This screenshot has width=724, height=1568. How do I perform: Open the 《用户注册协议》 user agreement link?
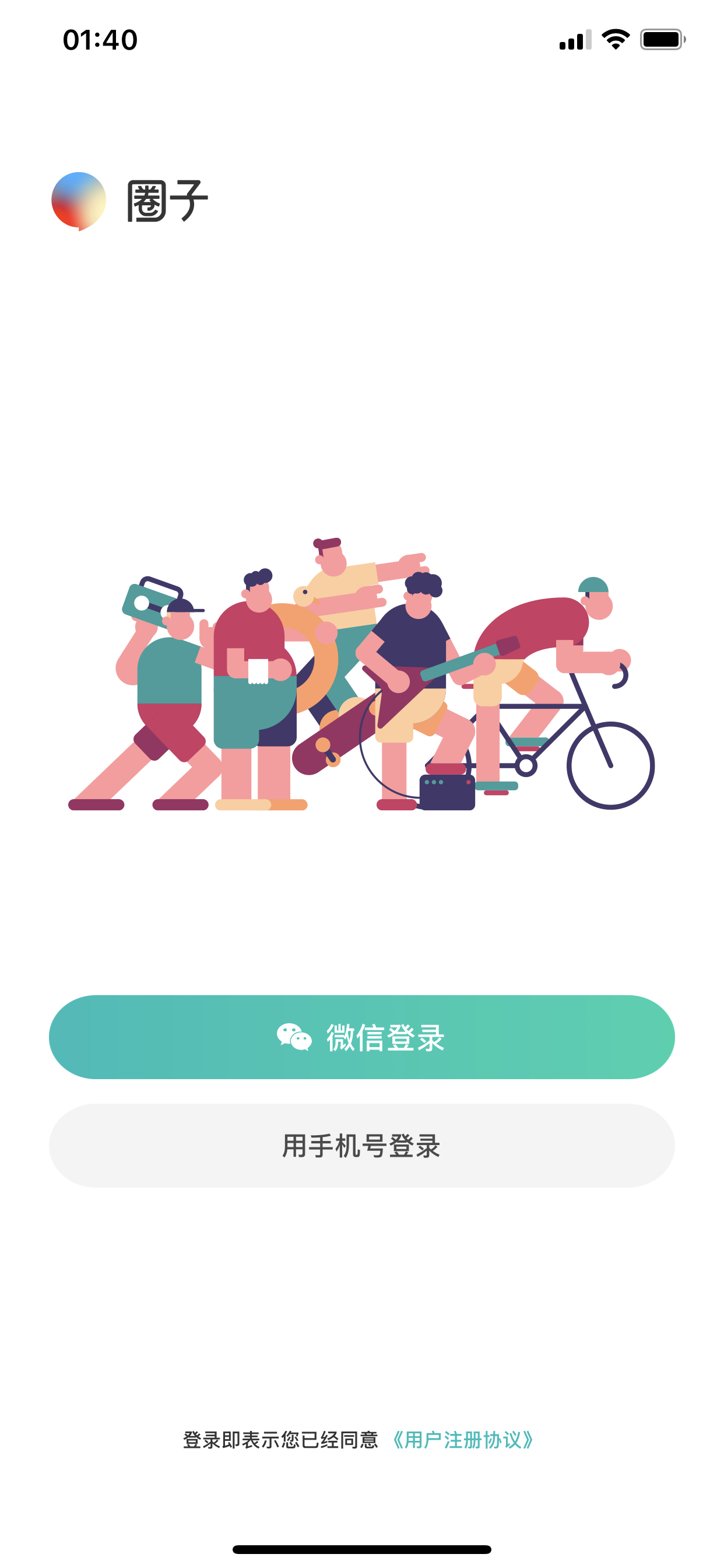[462, 1440]
